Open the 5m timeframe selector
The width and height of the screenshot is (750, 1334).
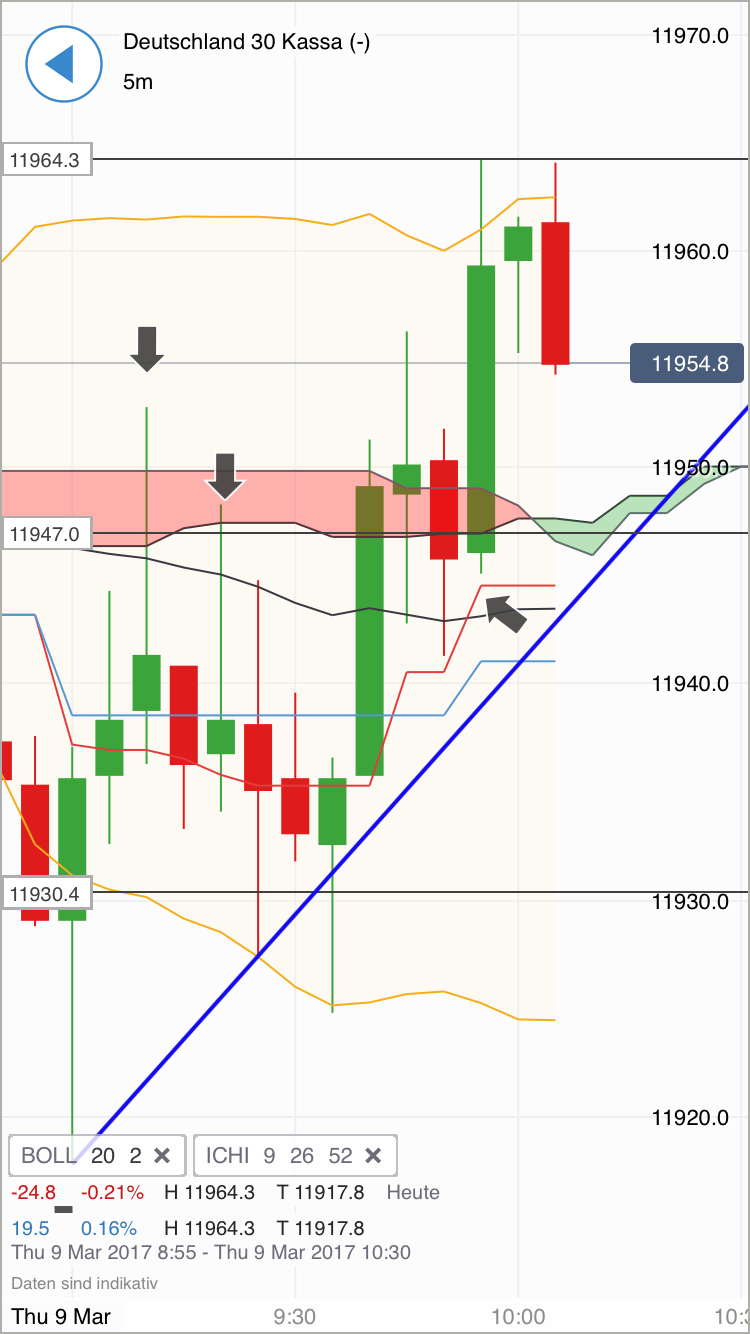[x=137, y=82]
